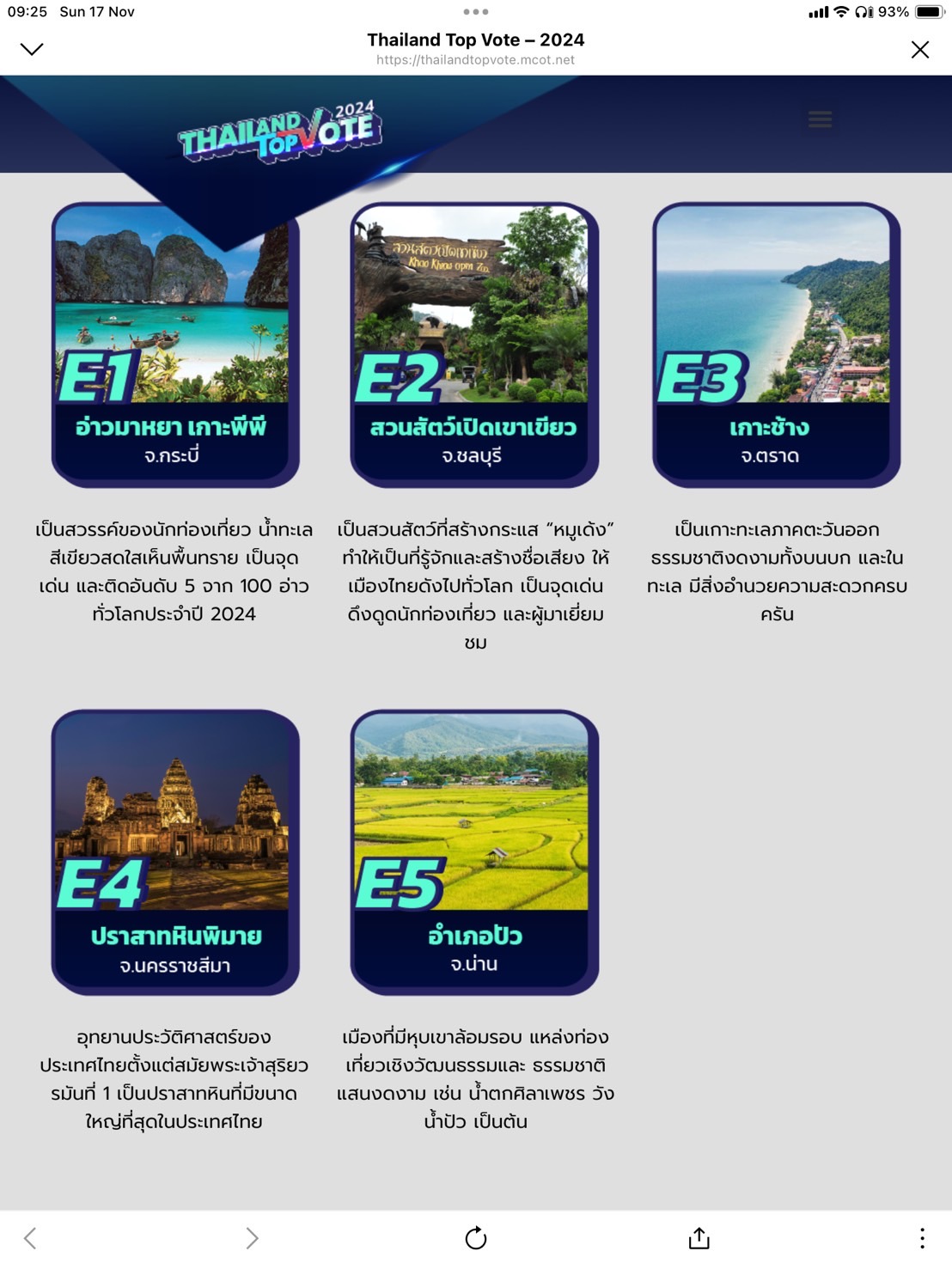Close the in-app browser
Screen dimensions: 952x1269
click(x=919, y=50)
